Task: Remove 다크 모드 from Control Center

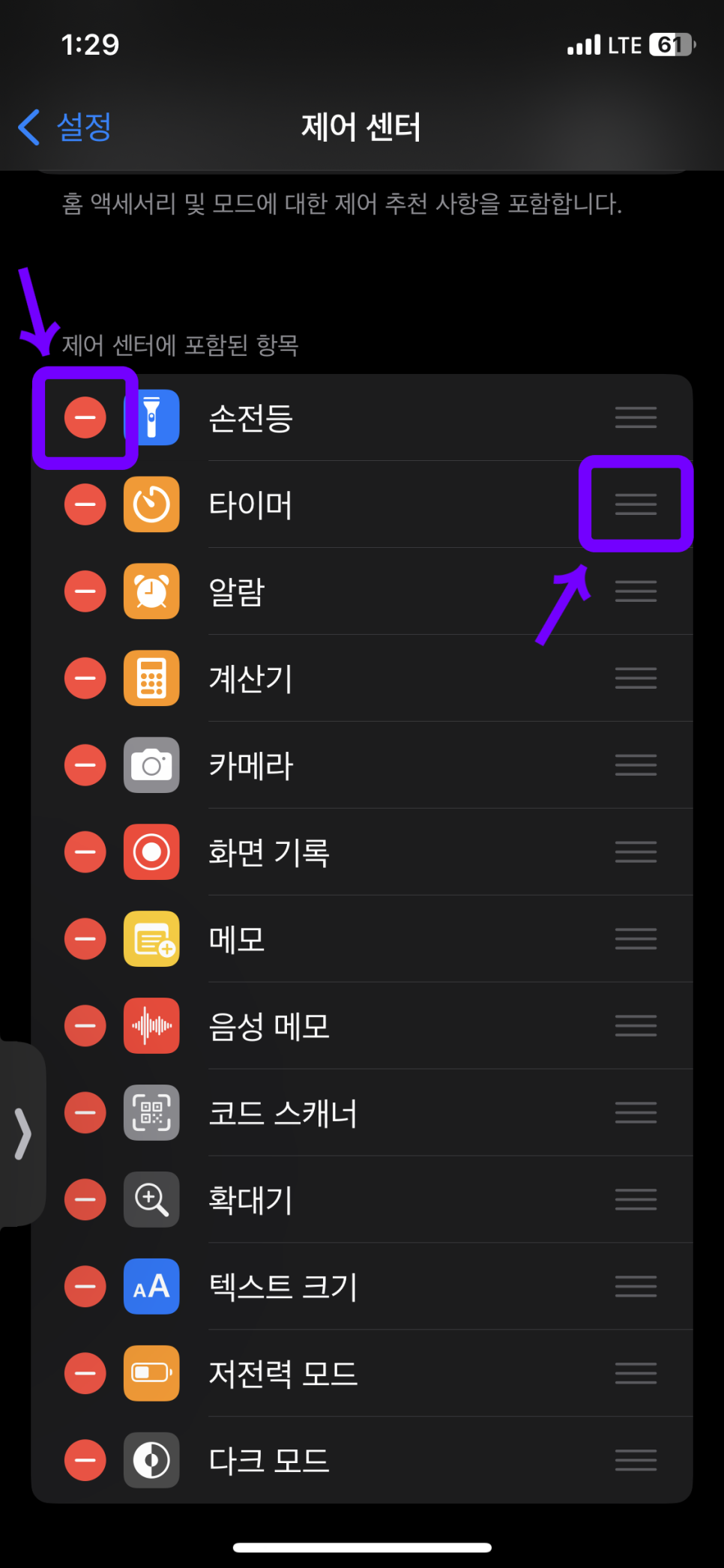Action: (85, 1461)
